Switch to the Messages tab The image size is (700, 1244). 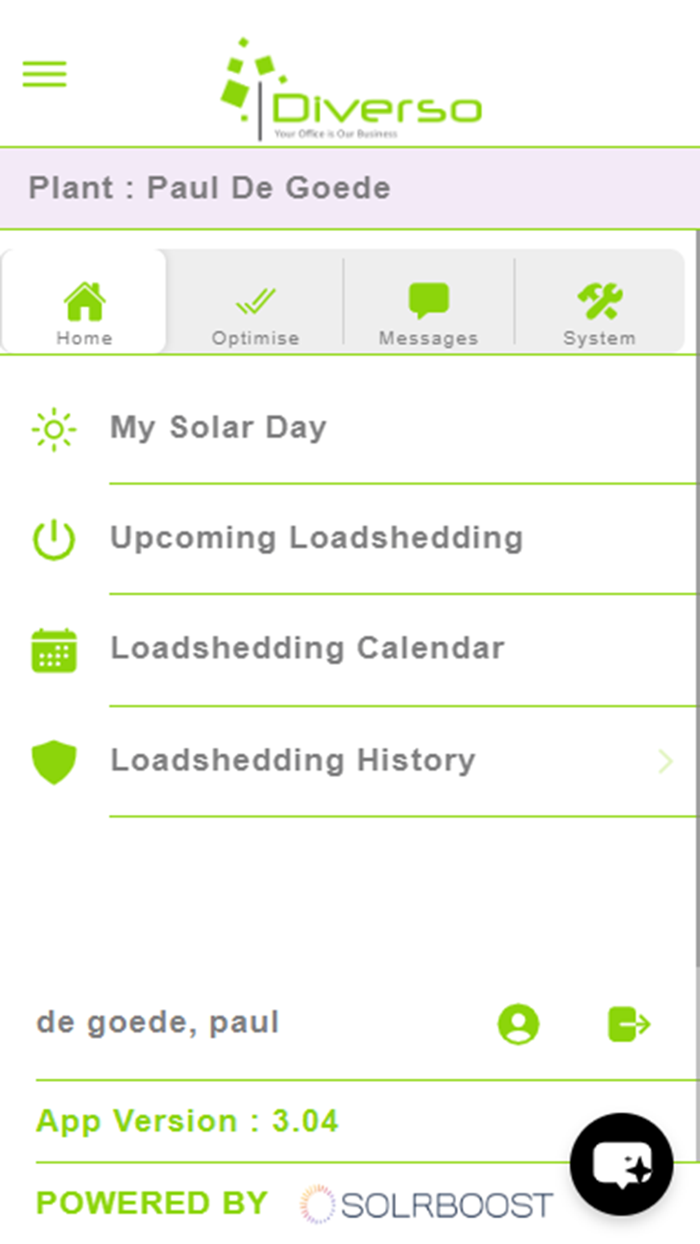pos(428,312)
